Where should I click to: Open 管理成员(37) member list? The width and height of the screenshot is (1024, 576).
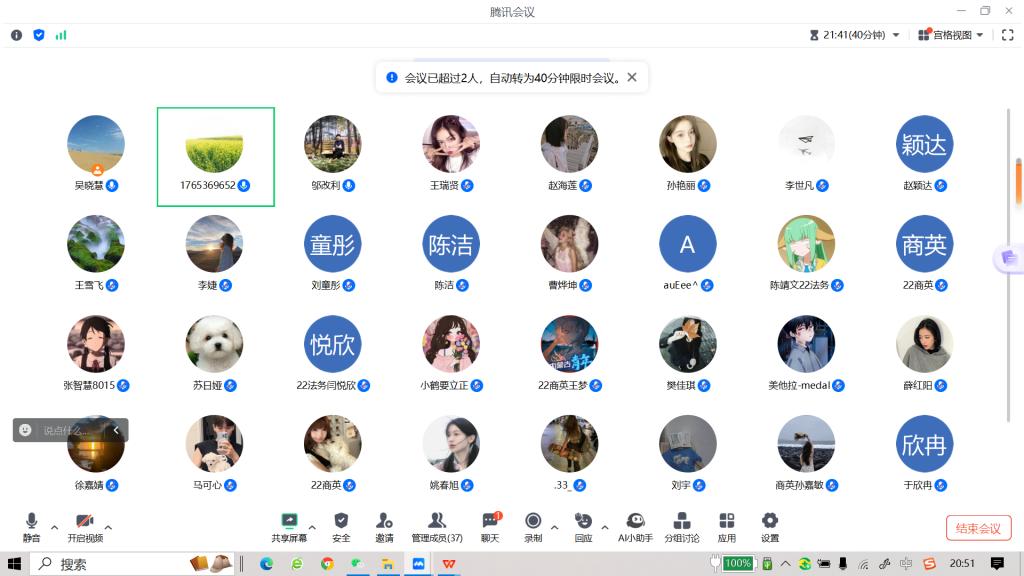pyautogui.click(x=437, y=525)
